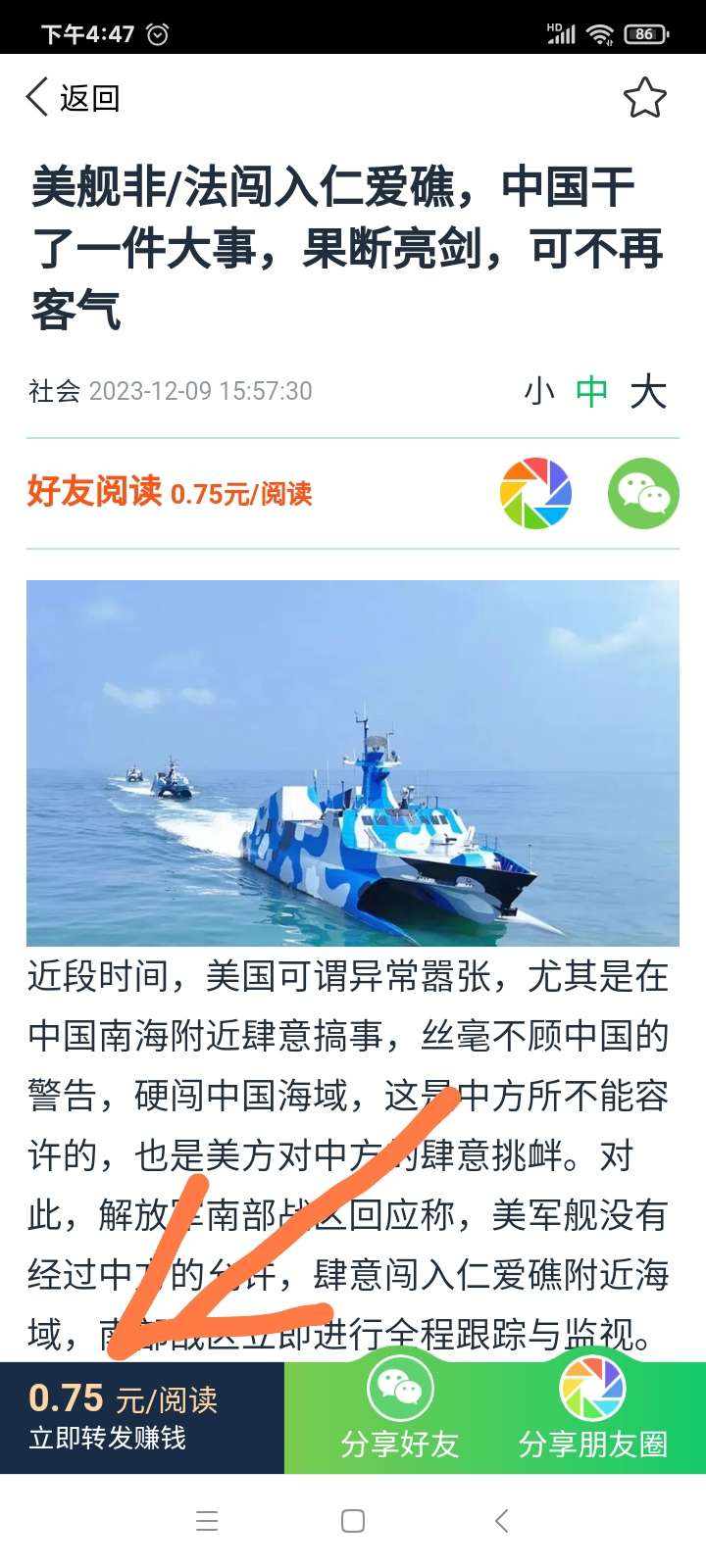The width and height of the screenshot is (706, 1568).
Task: Tap the green WeChat icon beside 好友阅读
Action: [643, 493]
